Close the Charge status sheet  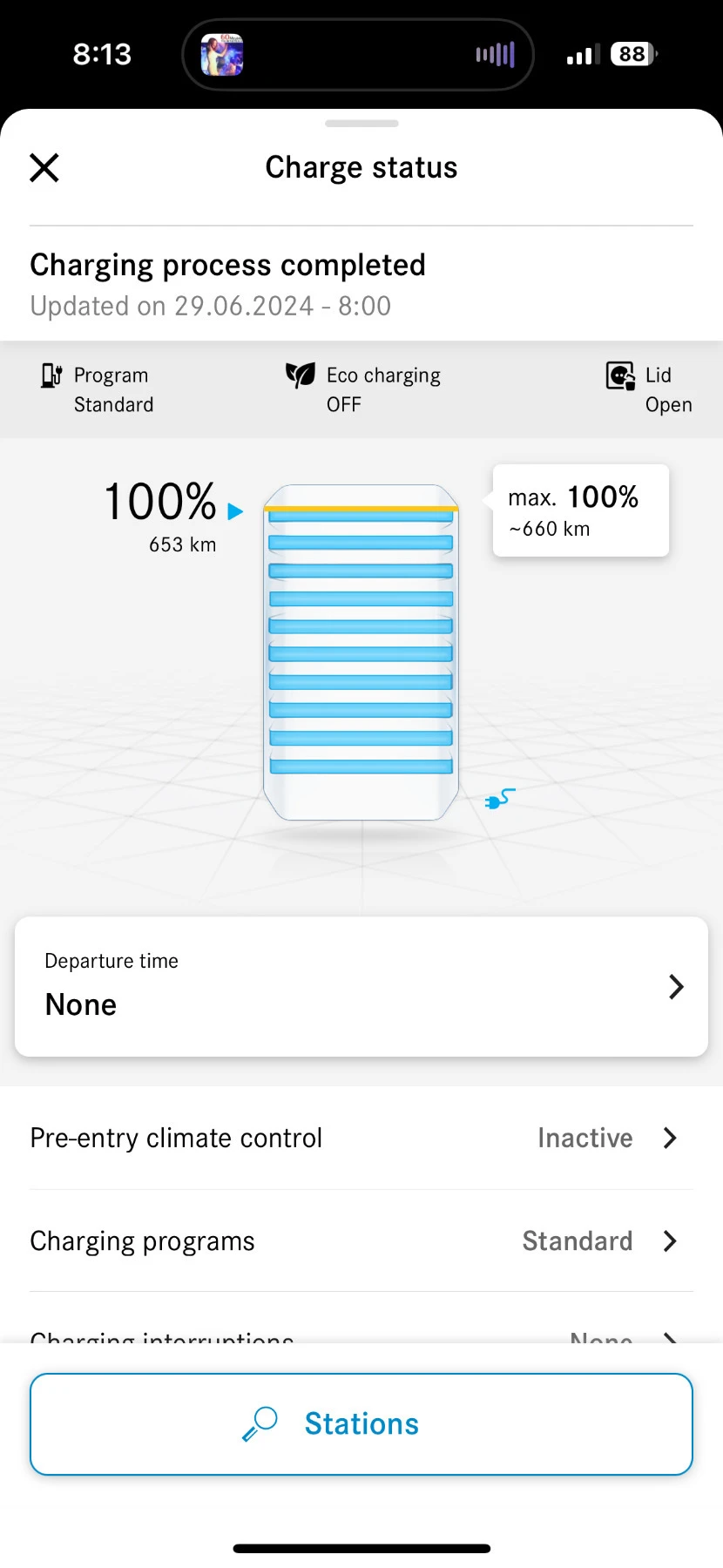[44, 167]
